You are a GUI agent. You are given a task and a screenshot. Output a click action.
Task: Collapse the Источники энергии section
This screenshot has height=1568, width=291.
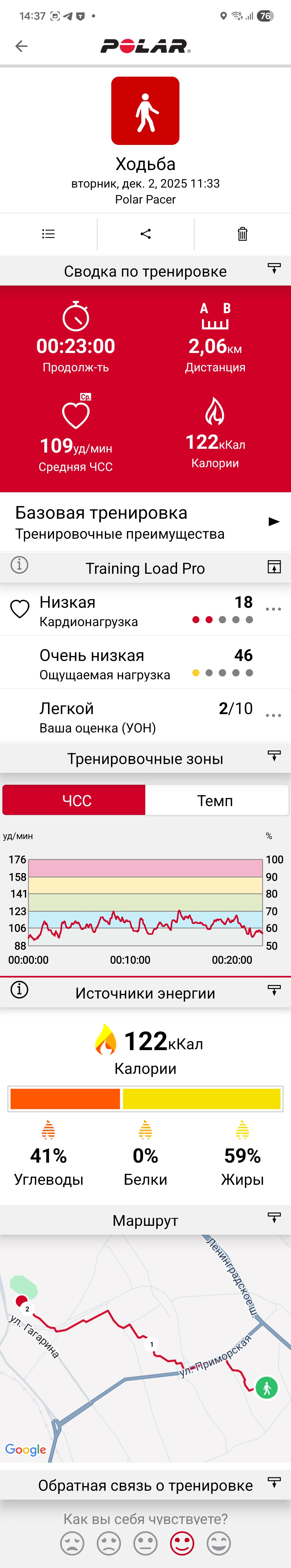tap(274, 990)
